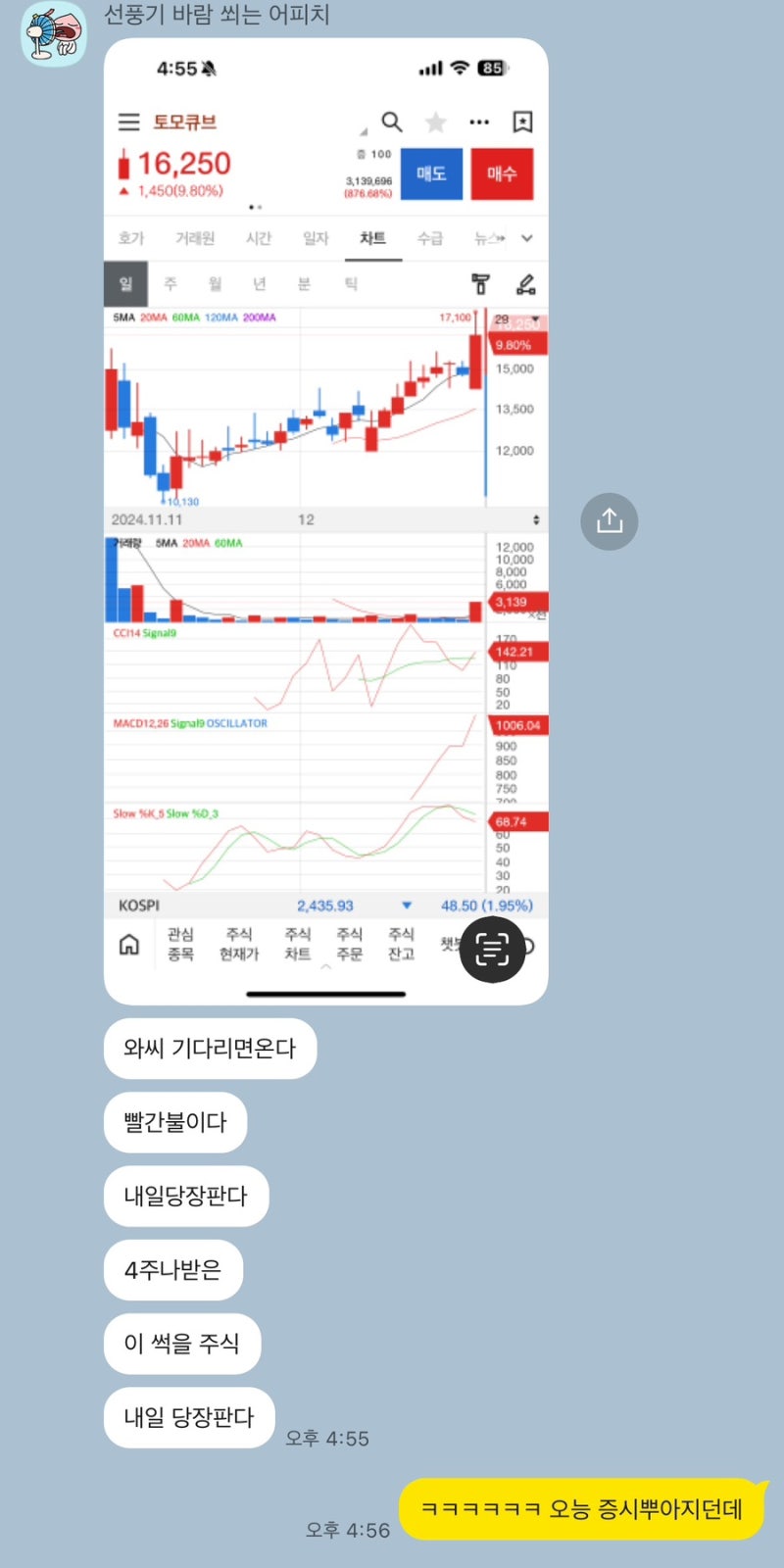Screen dimensions: 784x1568
Task: Switch to 틱 tick chart mode
Action: click(x=349, y=283)
